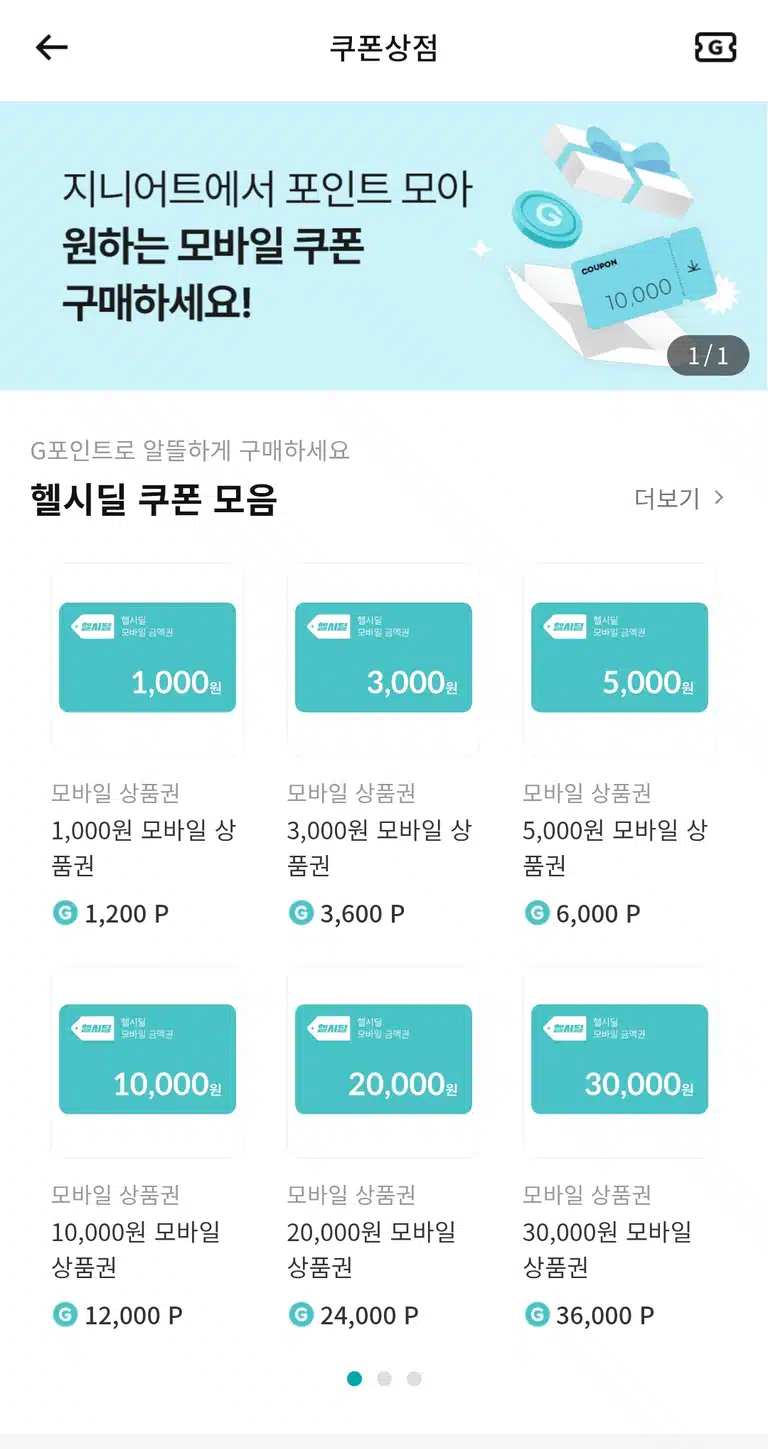Jump to the third coupon page dot
Screen dimensions: 768x1449
click(x=414, y=1379)
